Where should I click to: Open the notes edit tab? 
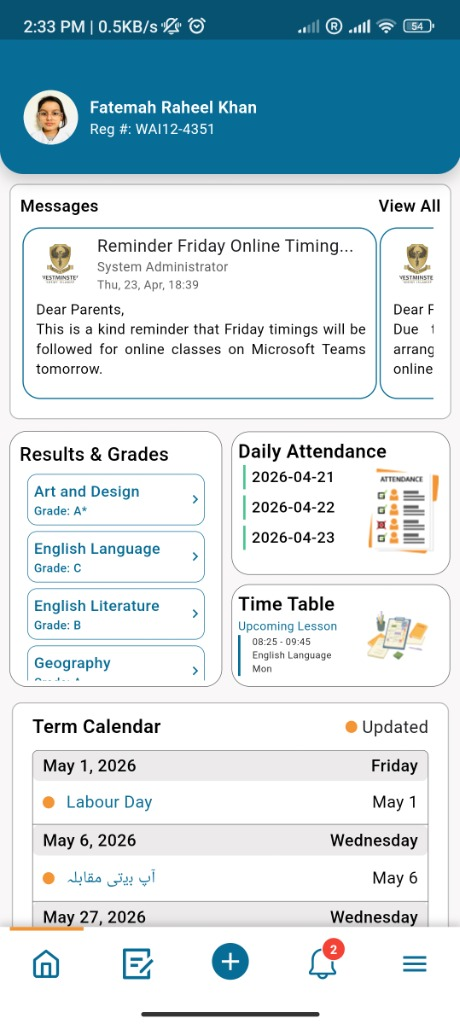[138, 963]
